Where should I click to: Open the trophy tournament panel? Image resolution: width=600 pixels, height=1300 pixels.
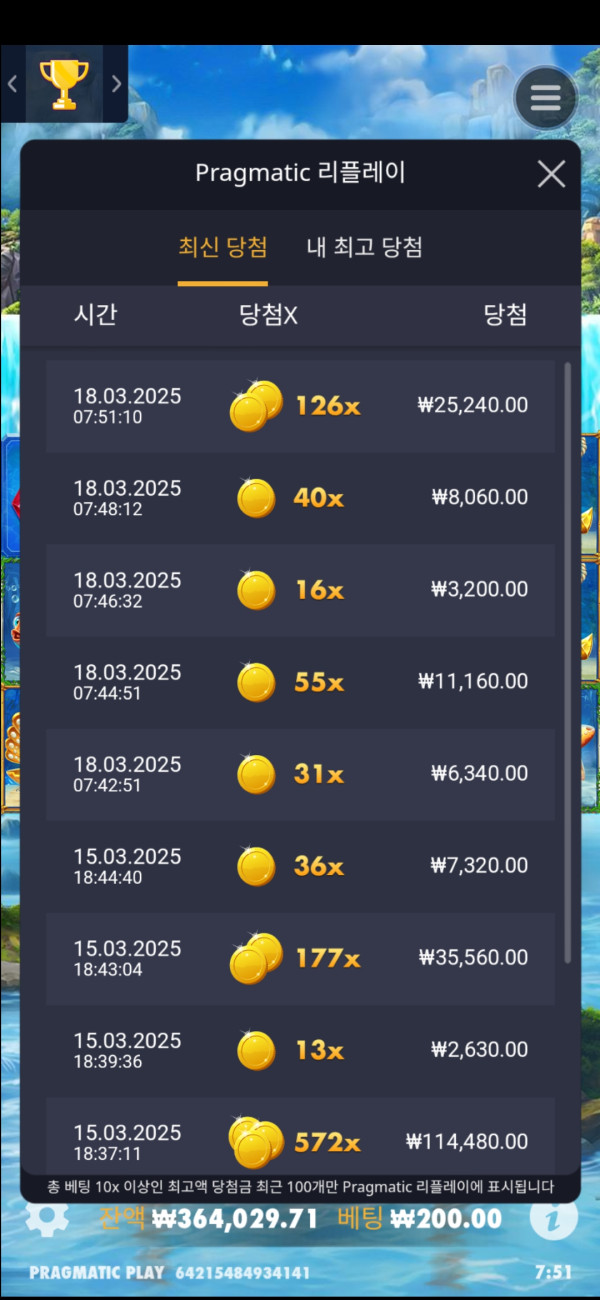[x=64, y=84]
